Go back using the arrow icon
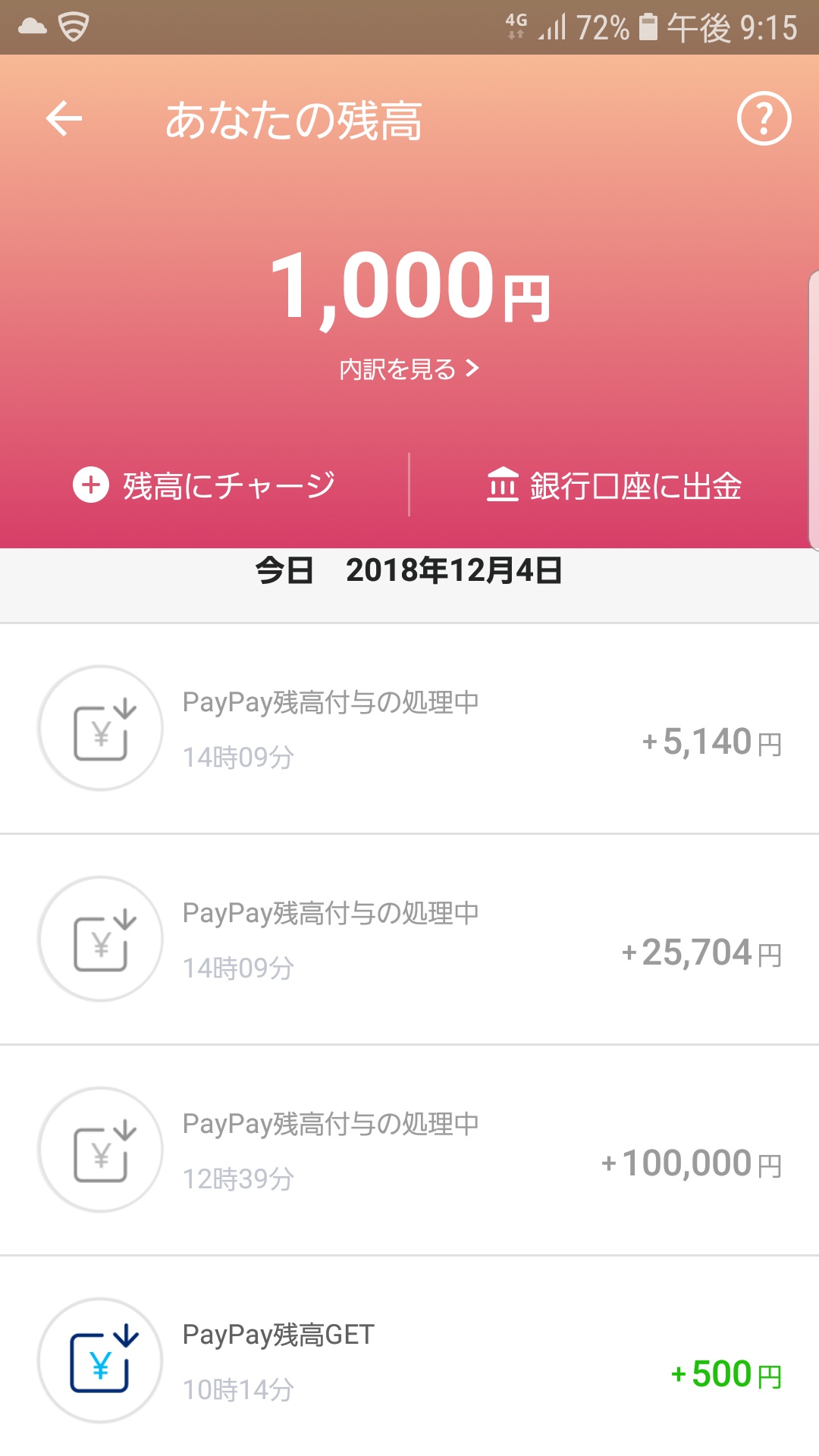819x1456 pixels. click(64, 119)
